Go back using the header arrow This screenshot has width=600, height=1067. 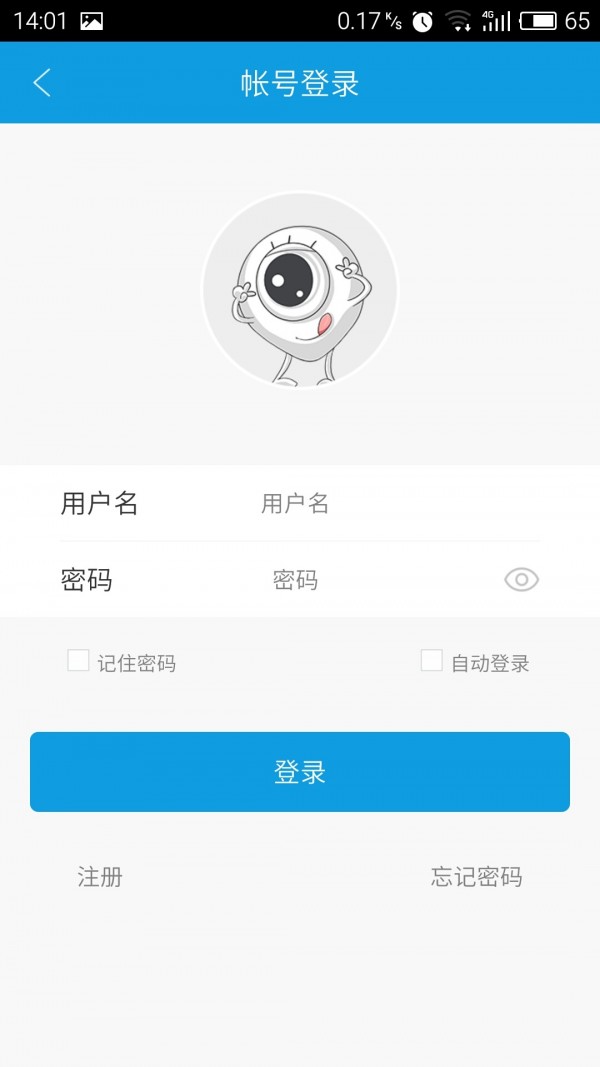(41, 83)
